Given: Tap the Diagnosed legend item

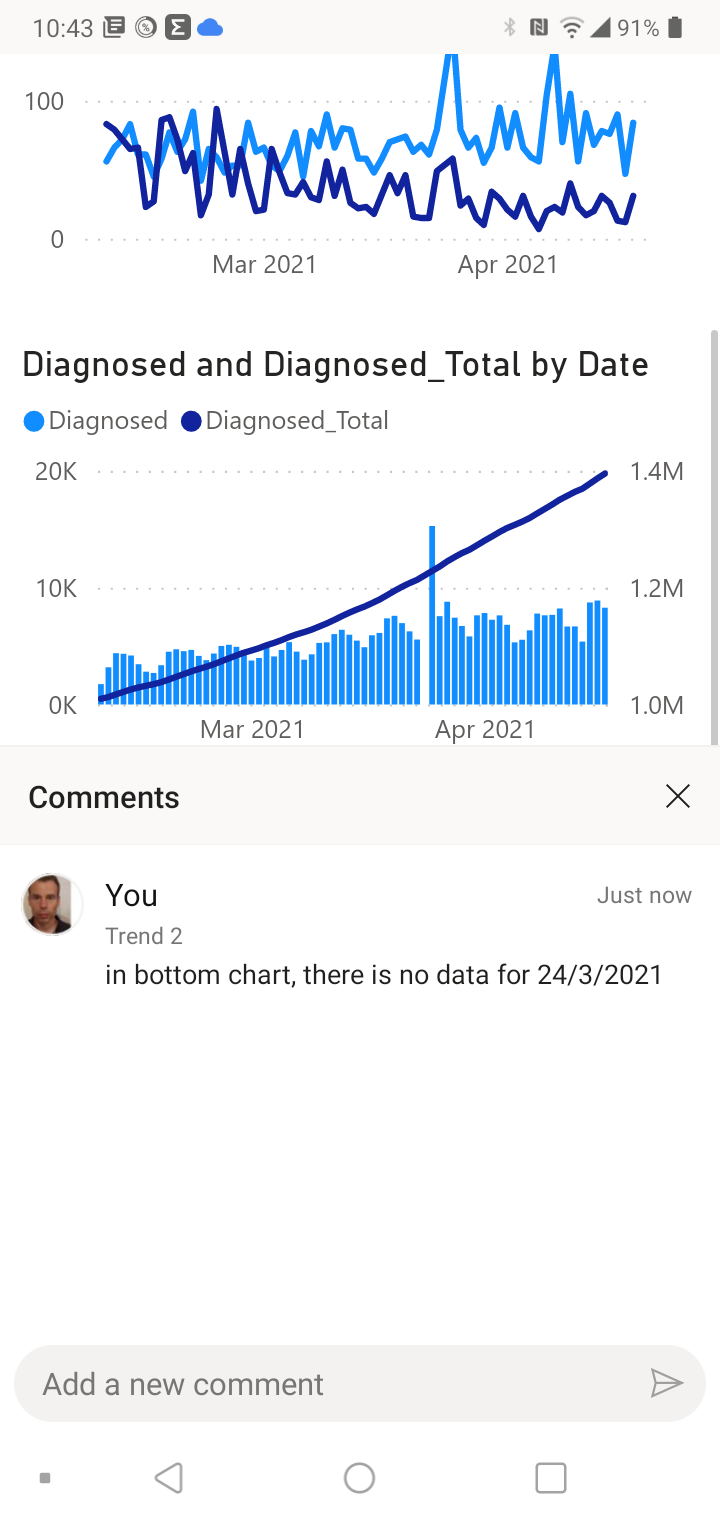Looking at the screenshot, I should [96, 421].
